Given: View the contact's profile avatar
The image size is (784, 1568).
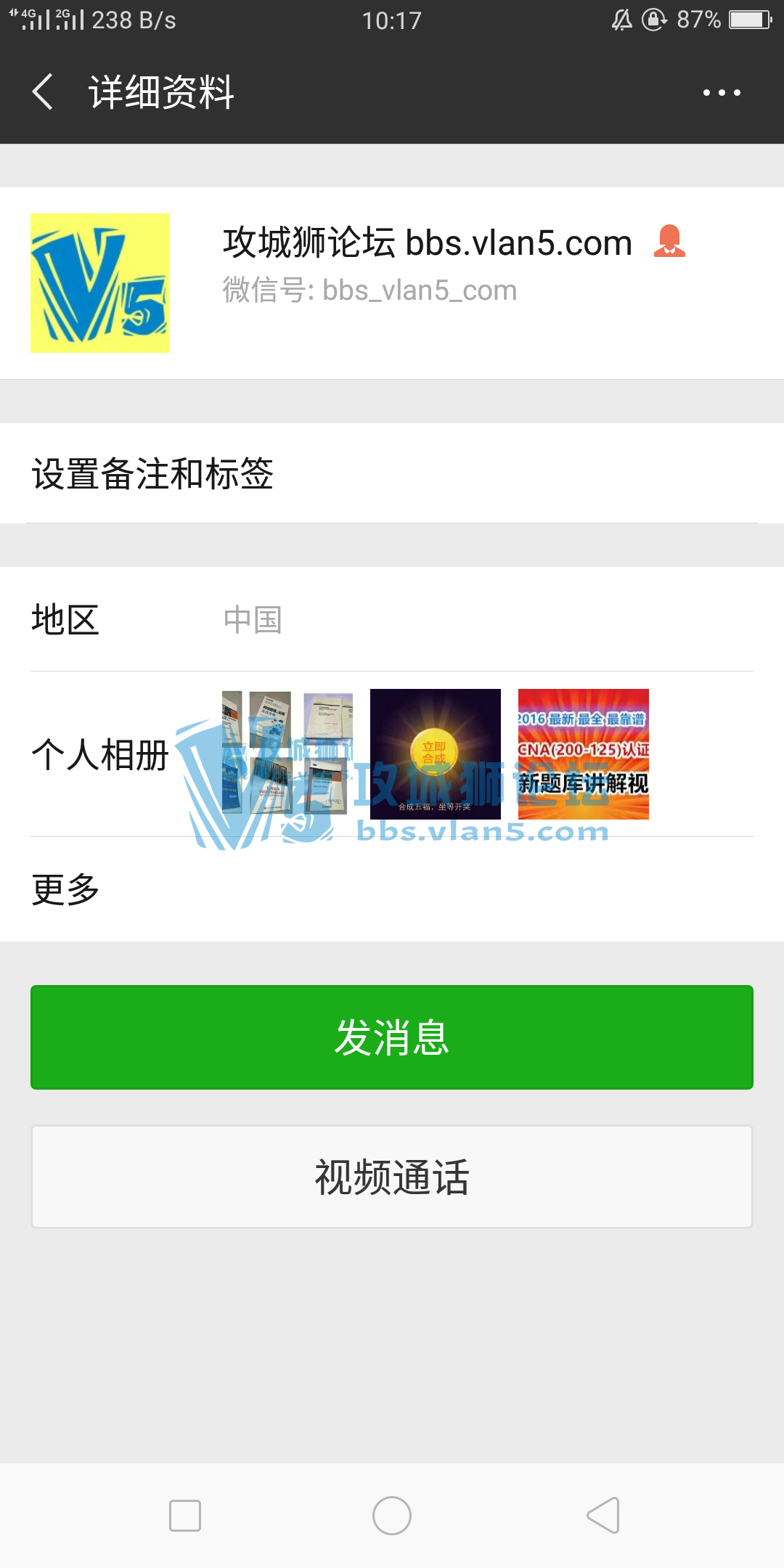Looking at the screenshot, I should tap(100, 283).
